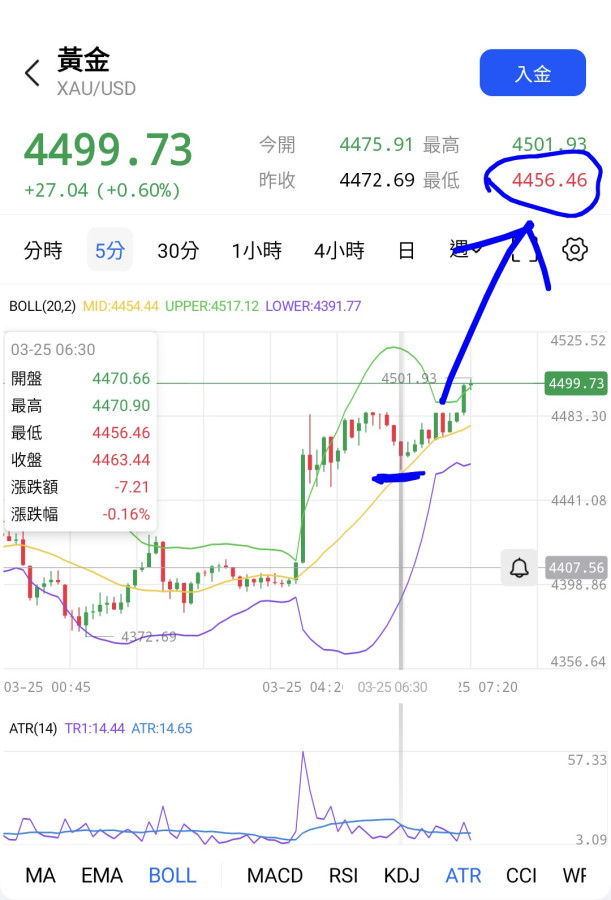Select the 4小時 chart interval

click(339, 250)
